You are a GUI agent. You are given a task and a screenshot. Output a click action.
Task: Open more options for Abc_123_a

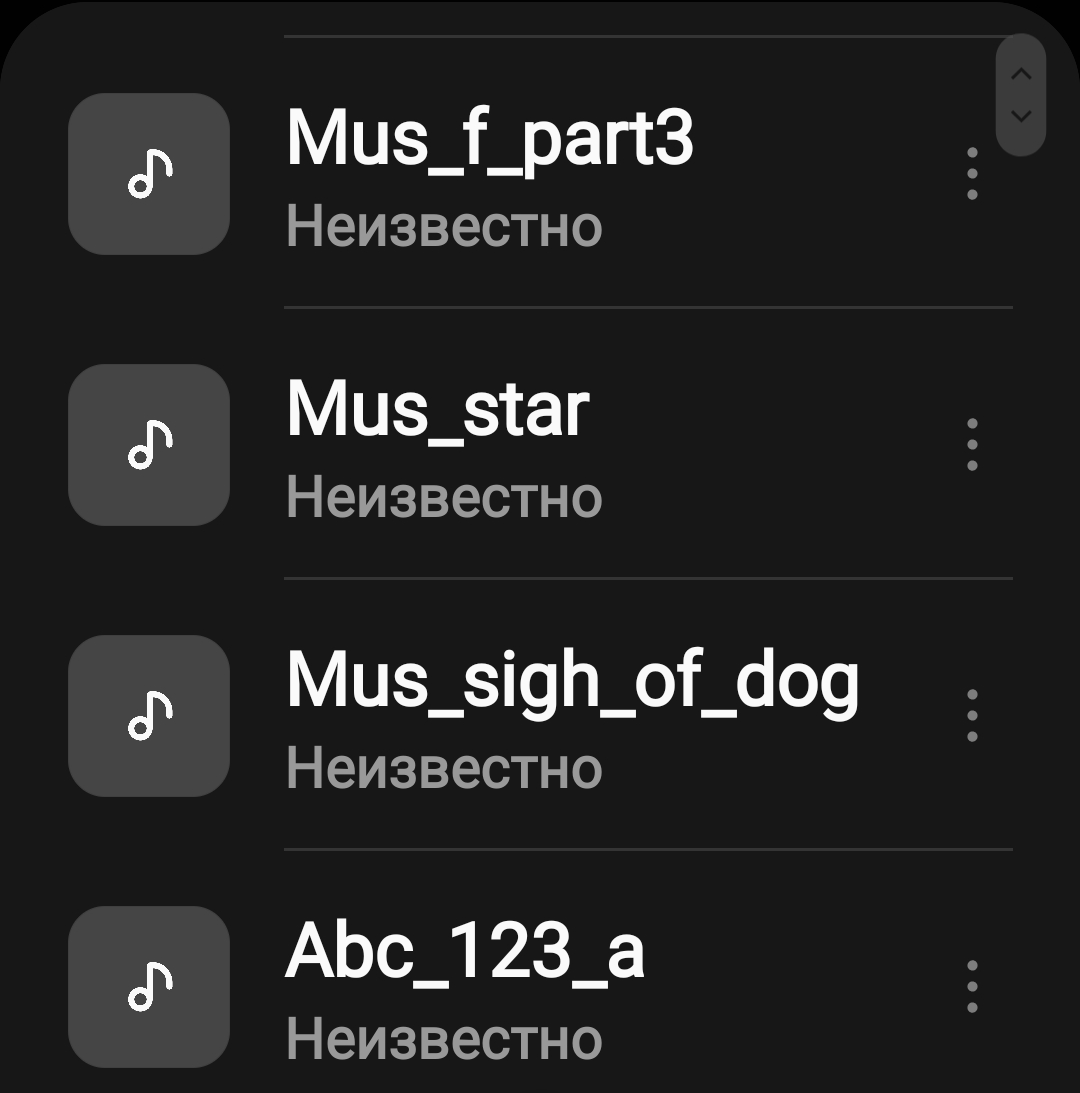pyautogui.click(x=972, y=986)
